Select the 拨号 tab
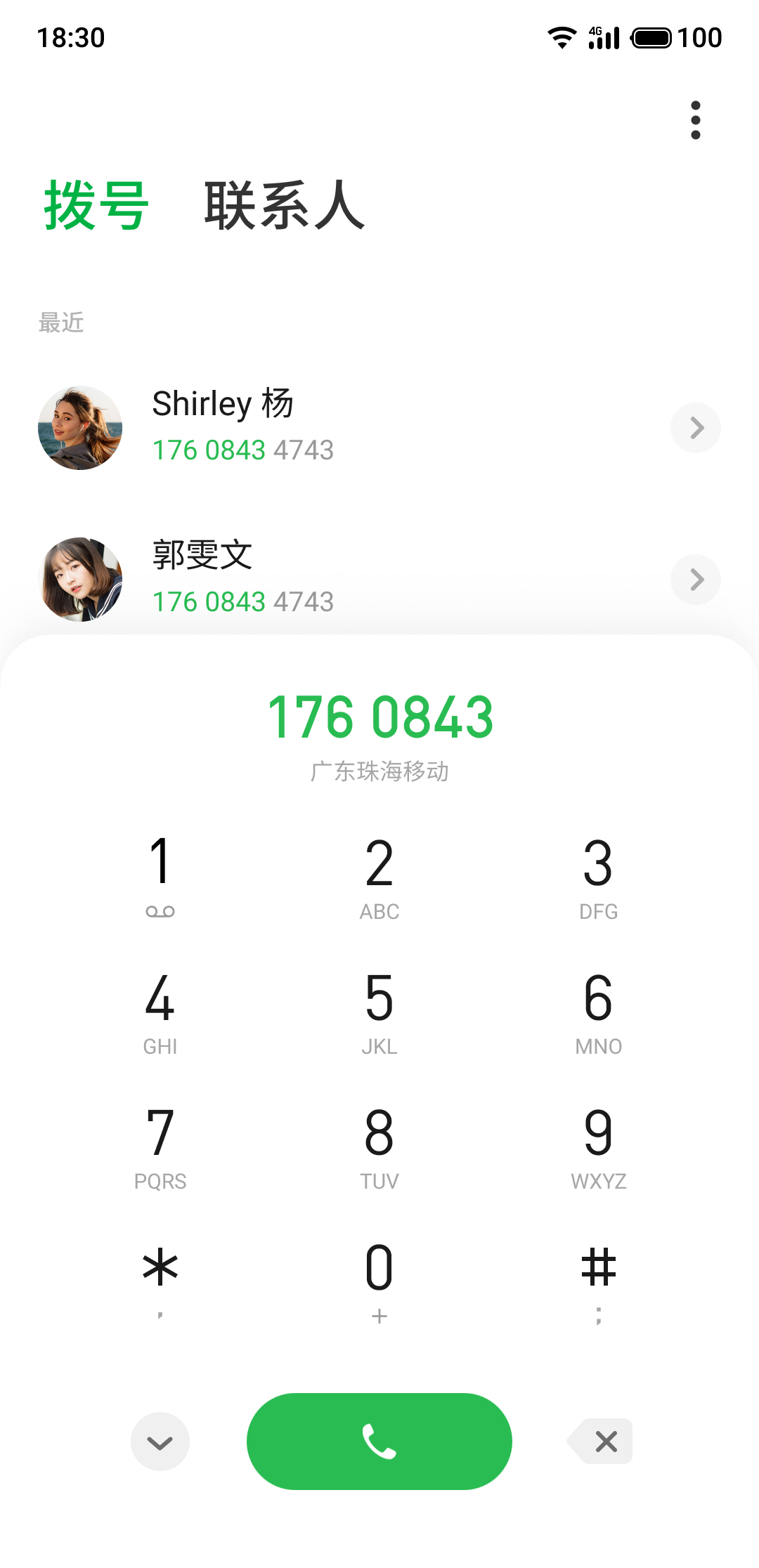Viewport: 759px width, 1568px height. 96,205
